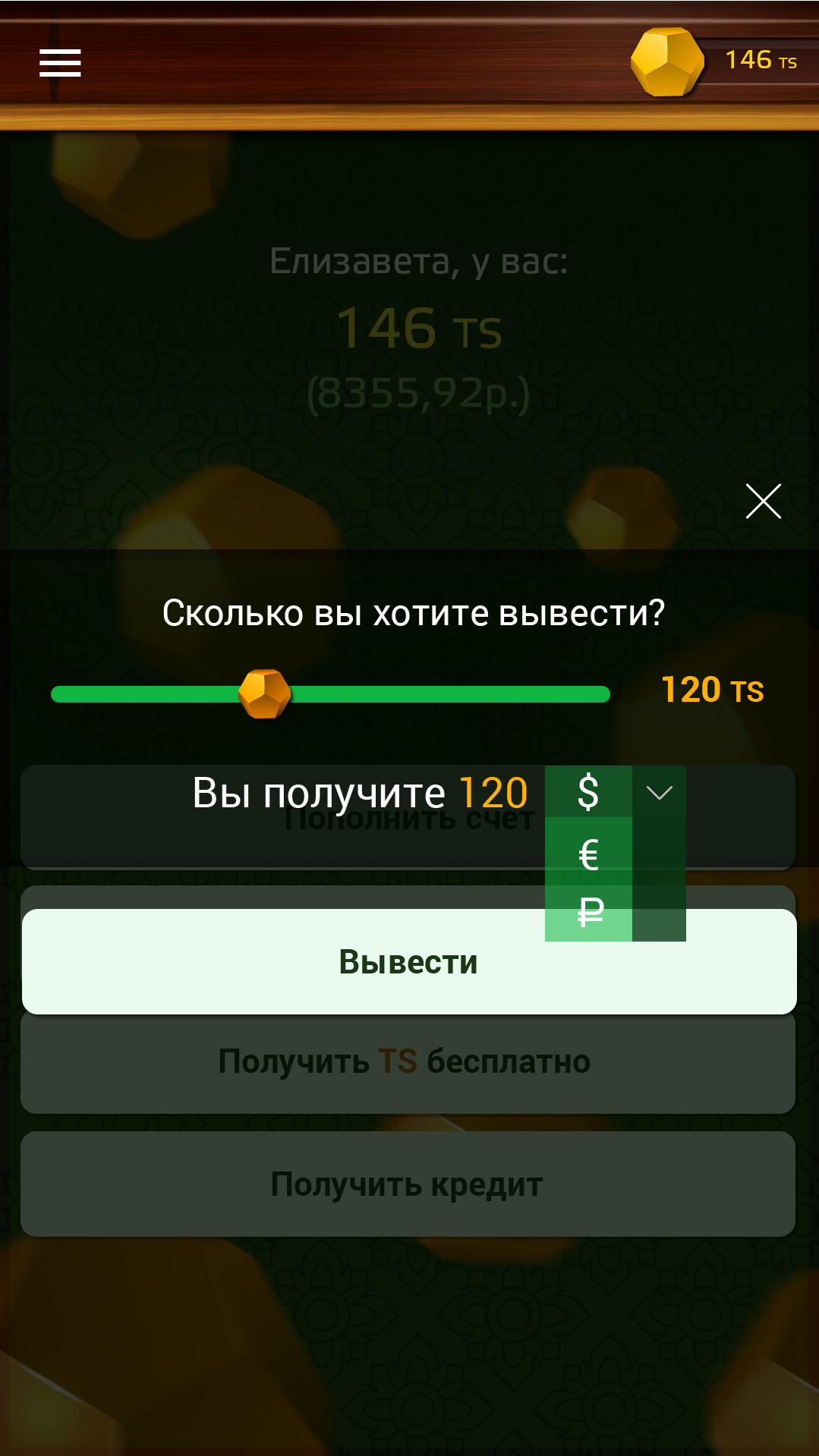Tap the withdrawal amount slider handle

264,693
